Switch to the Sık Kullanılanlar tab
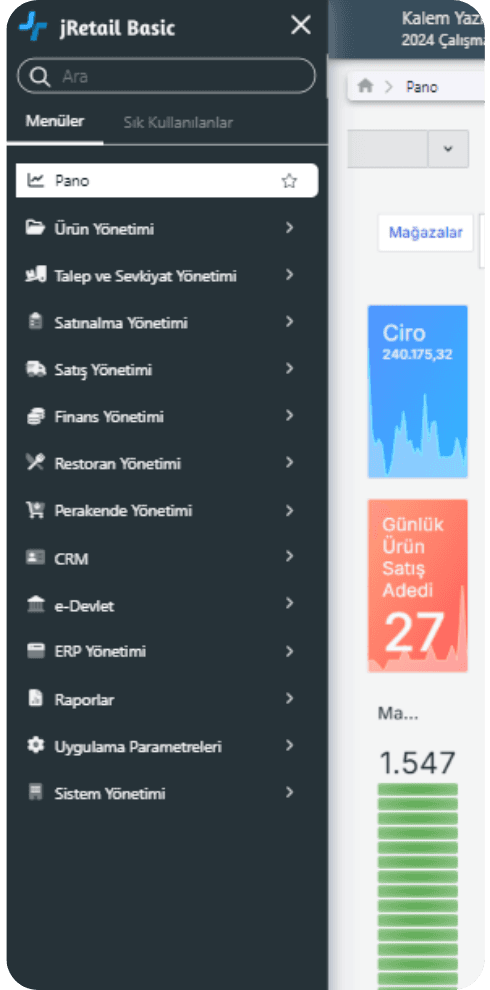This screenshot has width=490, height=990. coord(178,122)
